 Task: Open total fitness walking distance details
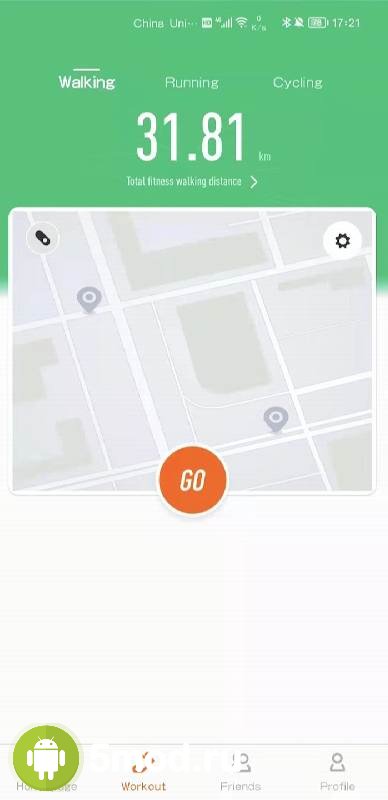(192, 182)
